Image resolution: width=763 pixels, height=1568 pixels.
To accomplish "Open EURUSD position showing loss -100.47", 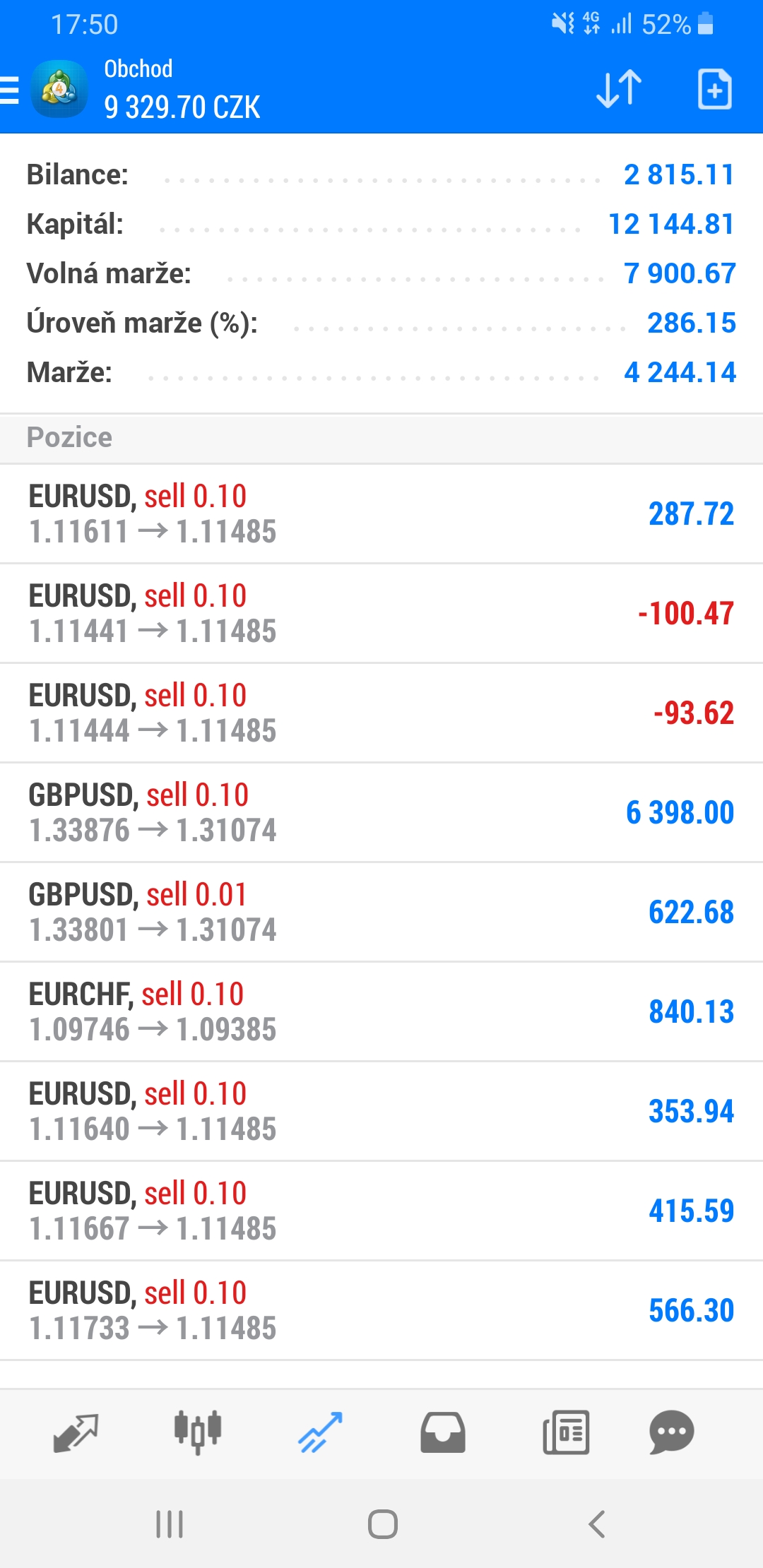I will [381, 613].
